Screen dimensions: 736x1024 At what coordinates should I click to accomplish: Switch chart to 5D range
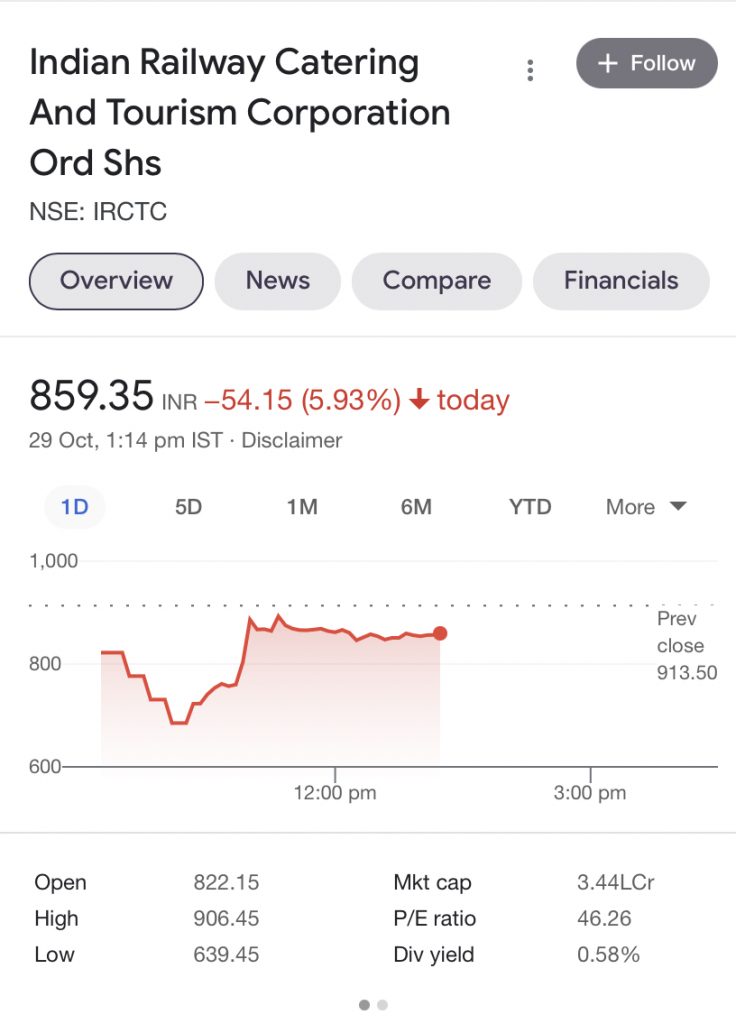[x=188, y=507]
